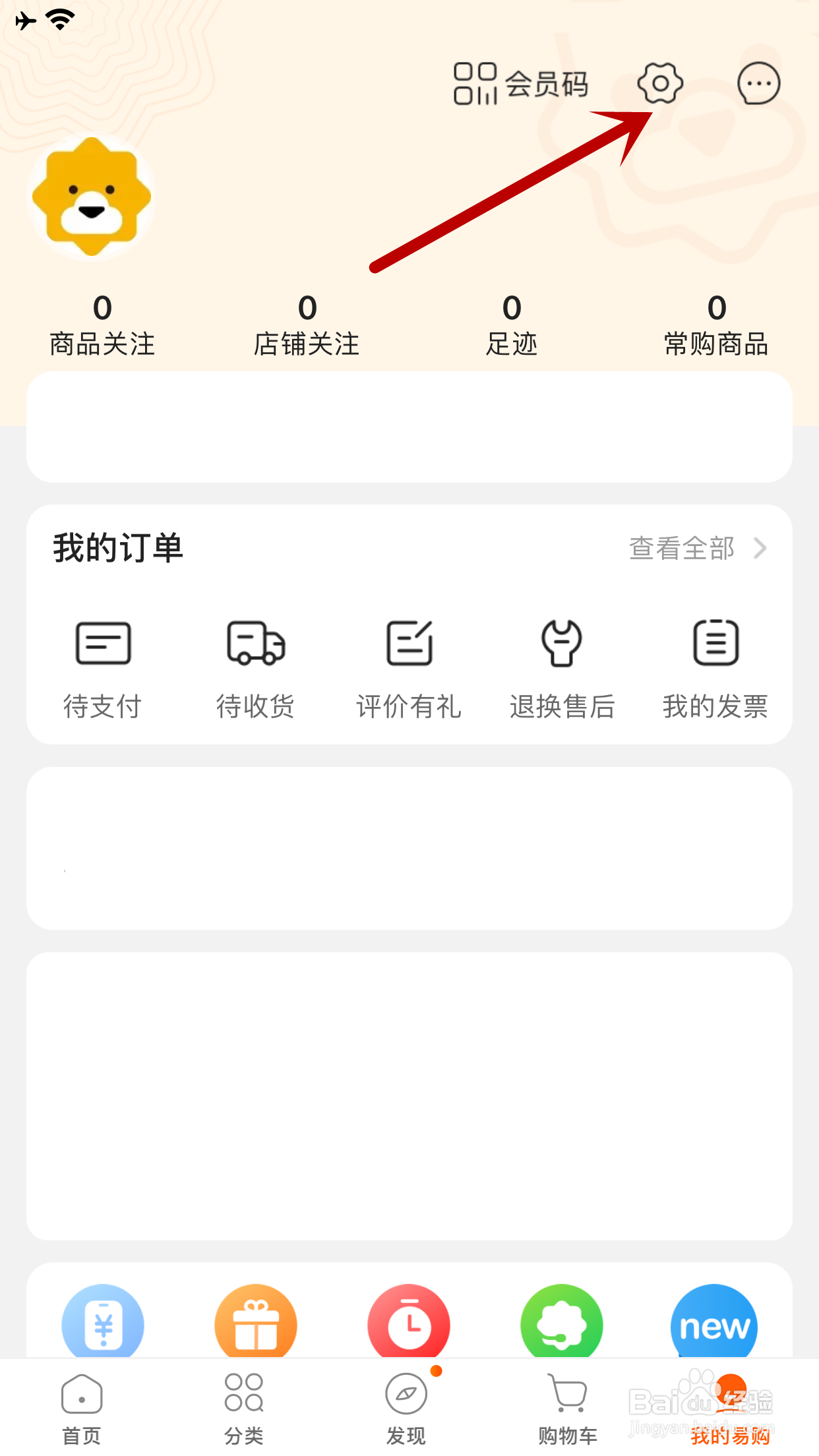This screenshot has height=1456, width=819.
Task: Show the 会员码 member code
Action: click(x=521, y=84)
